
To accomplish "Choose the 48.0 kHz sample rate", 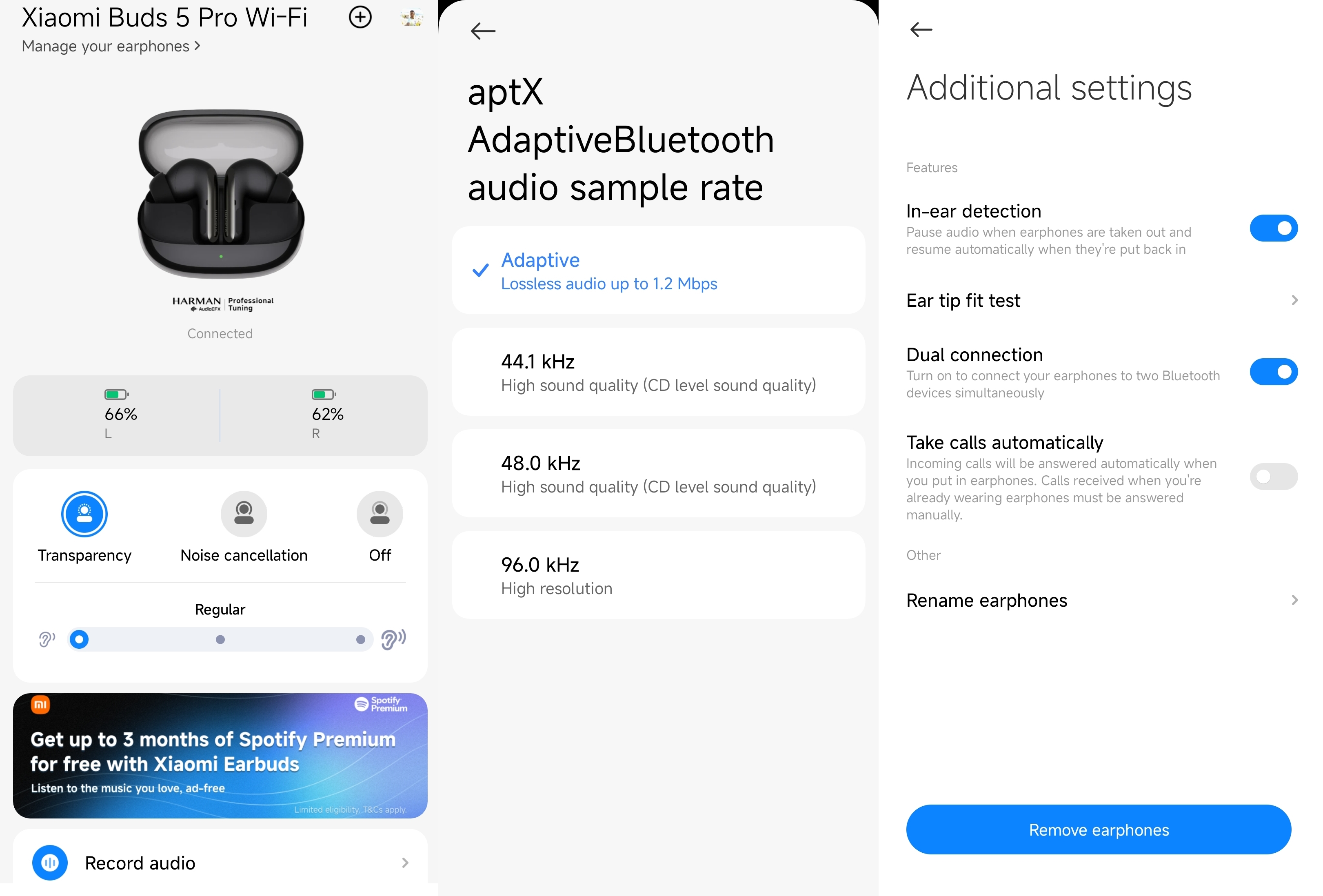I will coord(658,474).
